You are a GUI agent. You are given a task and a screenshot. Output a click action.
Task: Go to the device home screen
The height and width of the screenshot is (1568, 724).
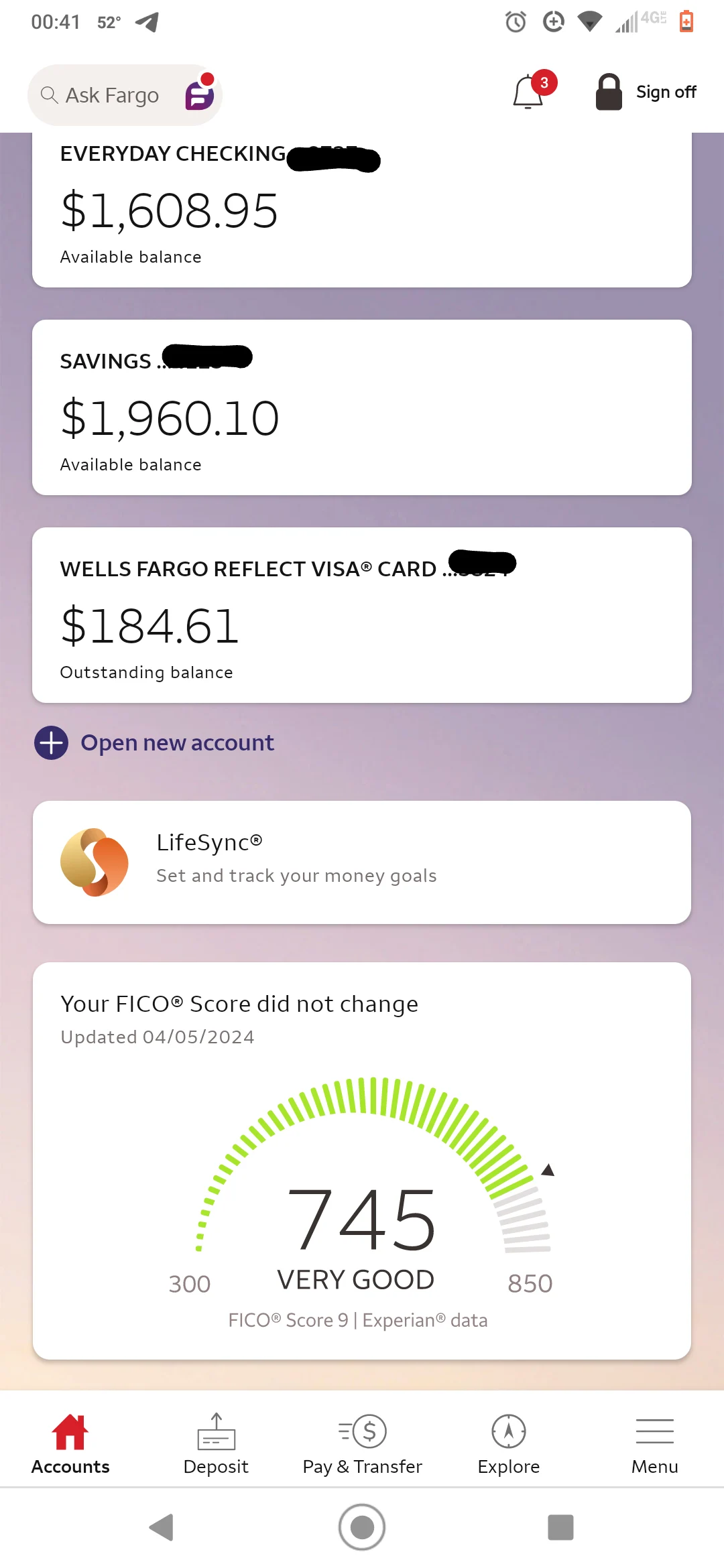(x=362, y=1528)
